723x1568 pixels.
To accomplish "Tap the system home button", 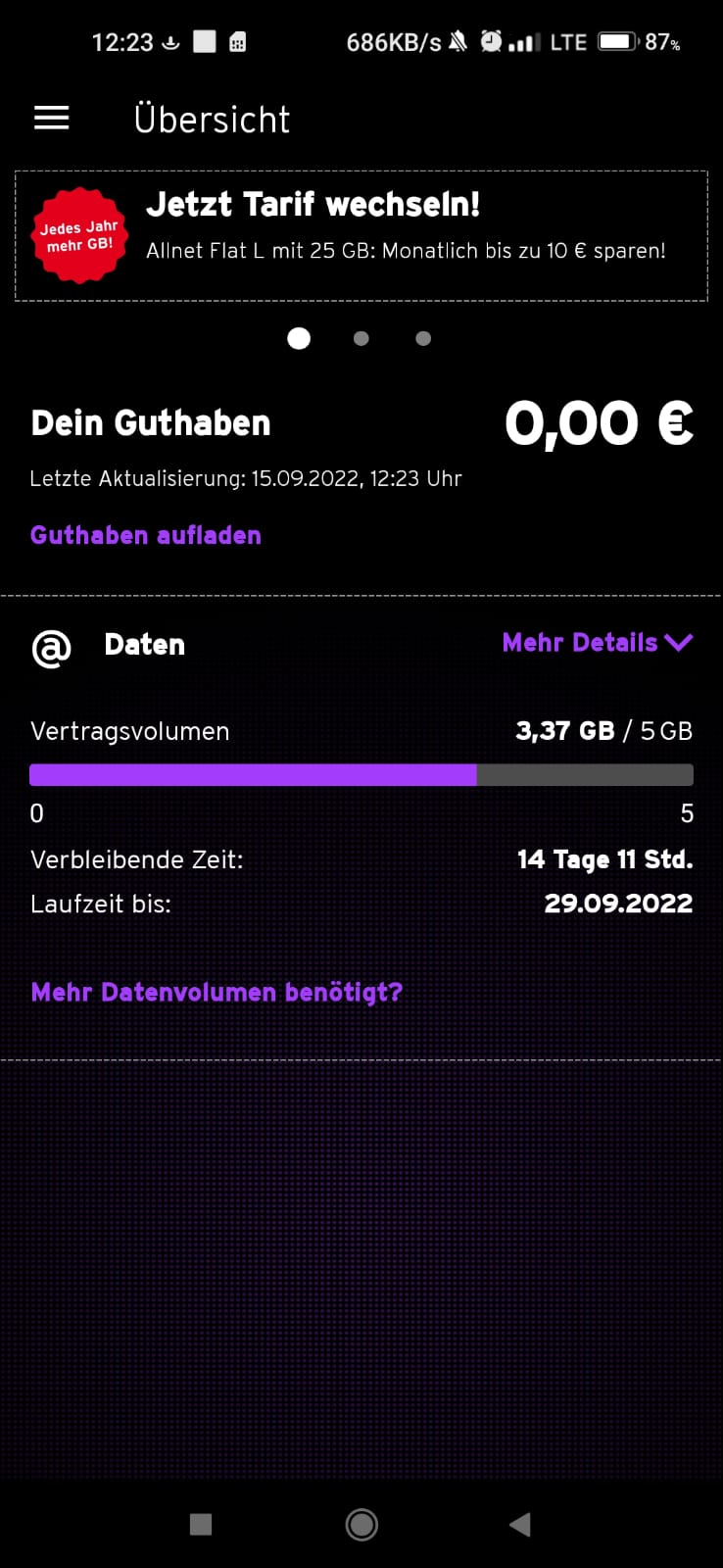I will click(361, 1524).
